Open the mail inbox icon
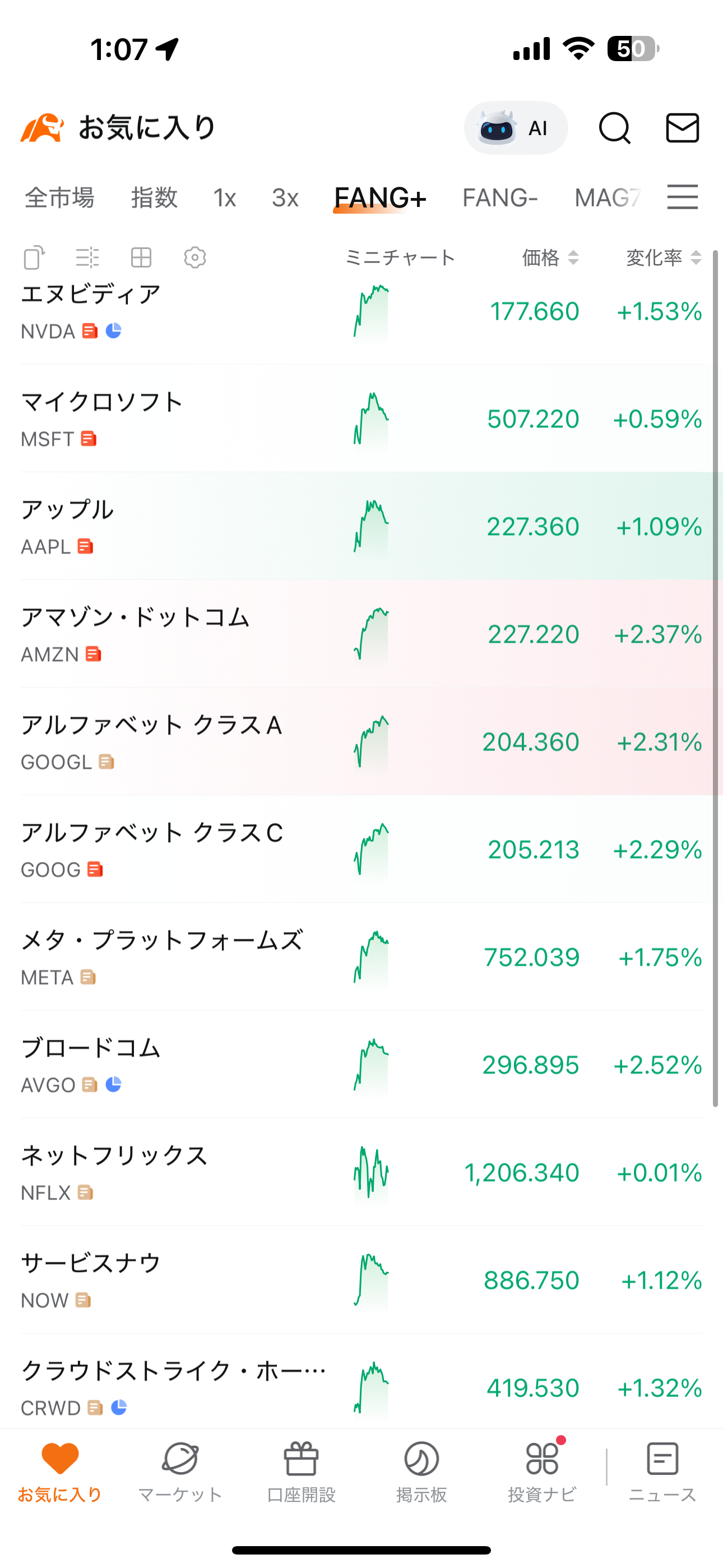Screen dimensions: 723x1568 [x=682, y=128]
